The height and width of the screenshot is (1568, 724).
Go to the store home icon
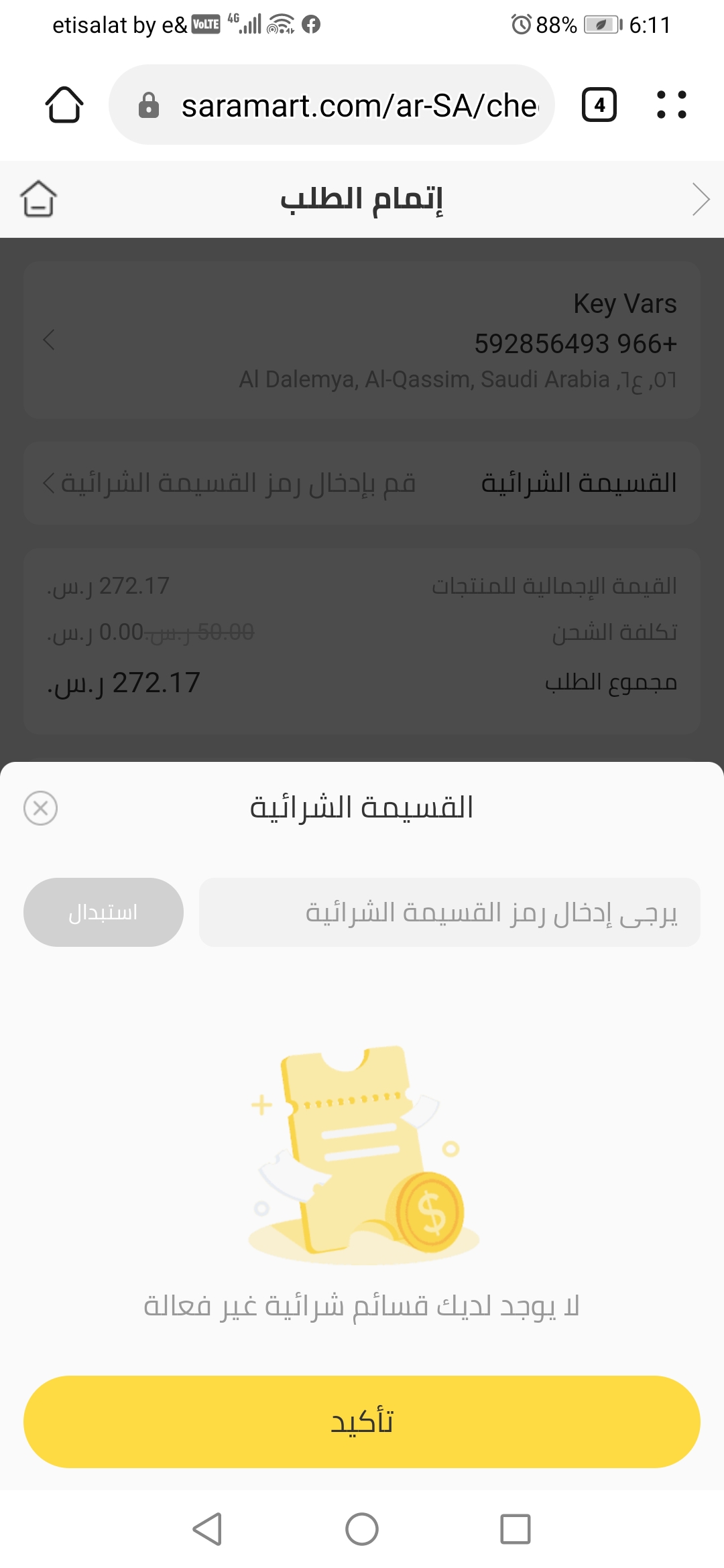point(38,199)
